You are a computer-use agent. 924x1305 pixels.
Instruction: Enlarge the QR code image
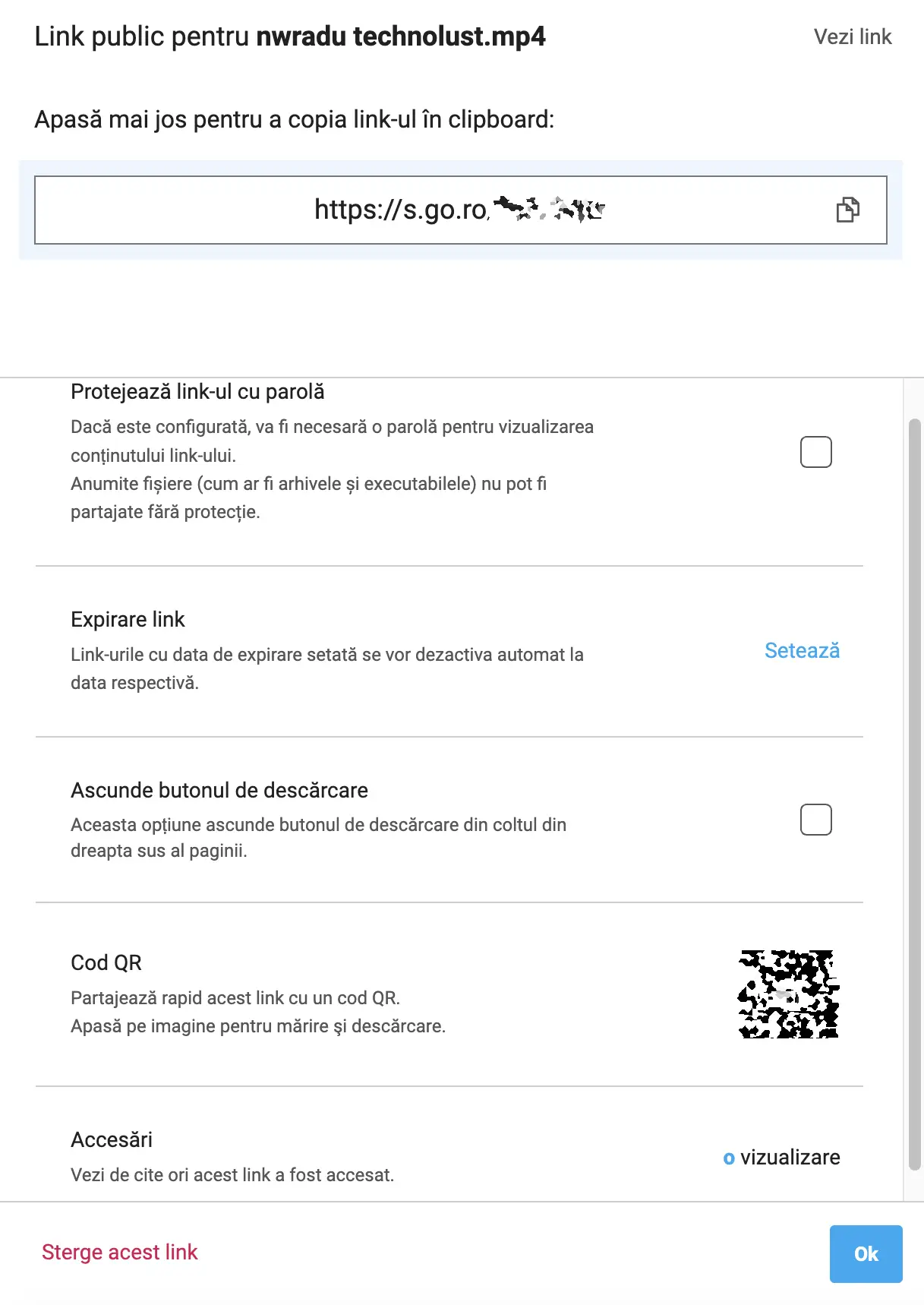click(x=789, y=994)
